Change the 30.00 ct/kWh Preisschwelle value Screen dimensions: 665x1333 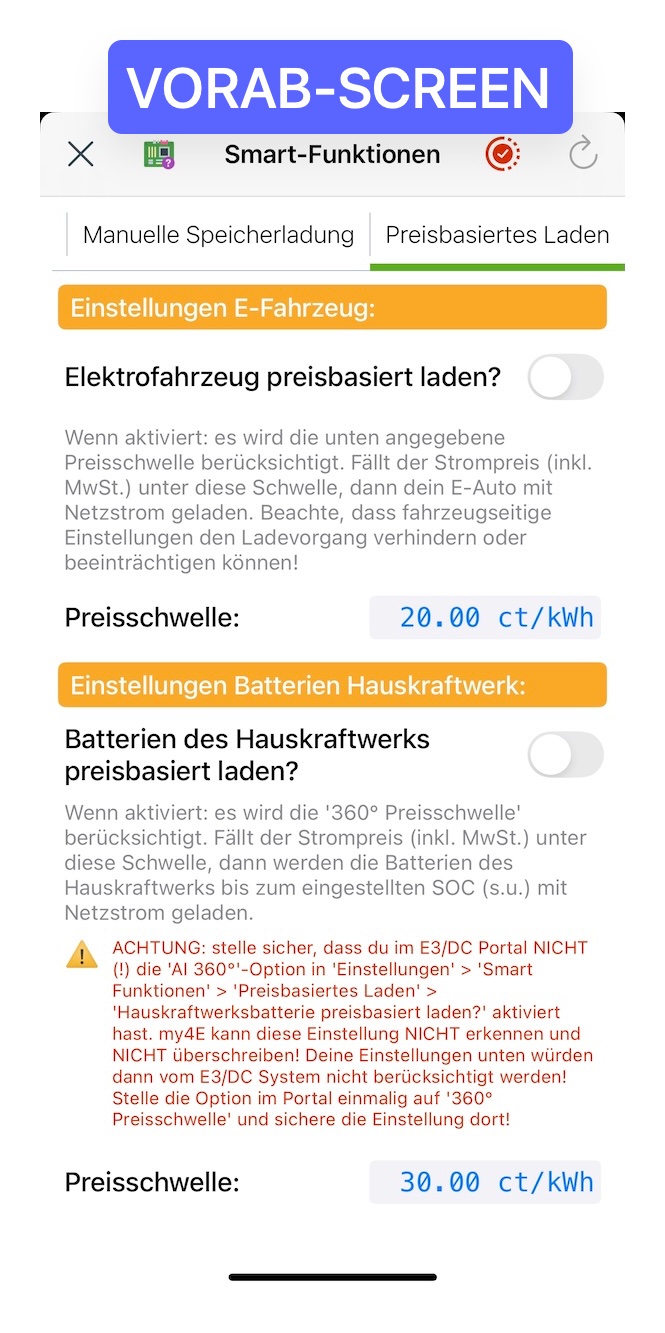tap(485, 1182)
